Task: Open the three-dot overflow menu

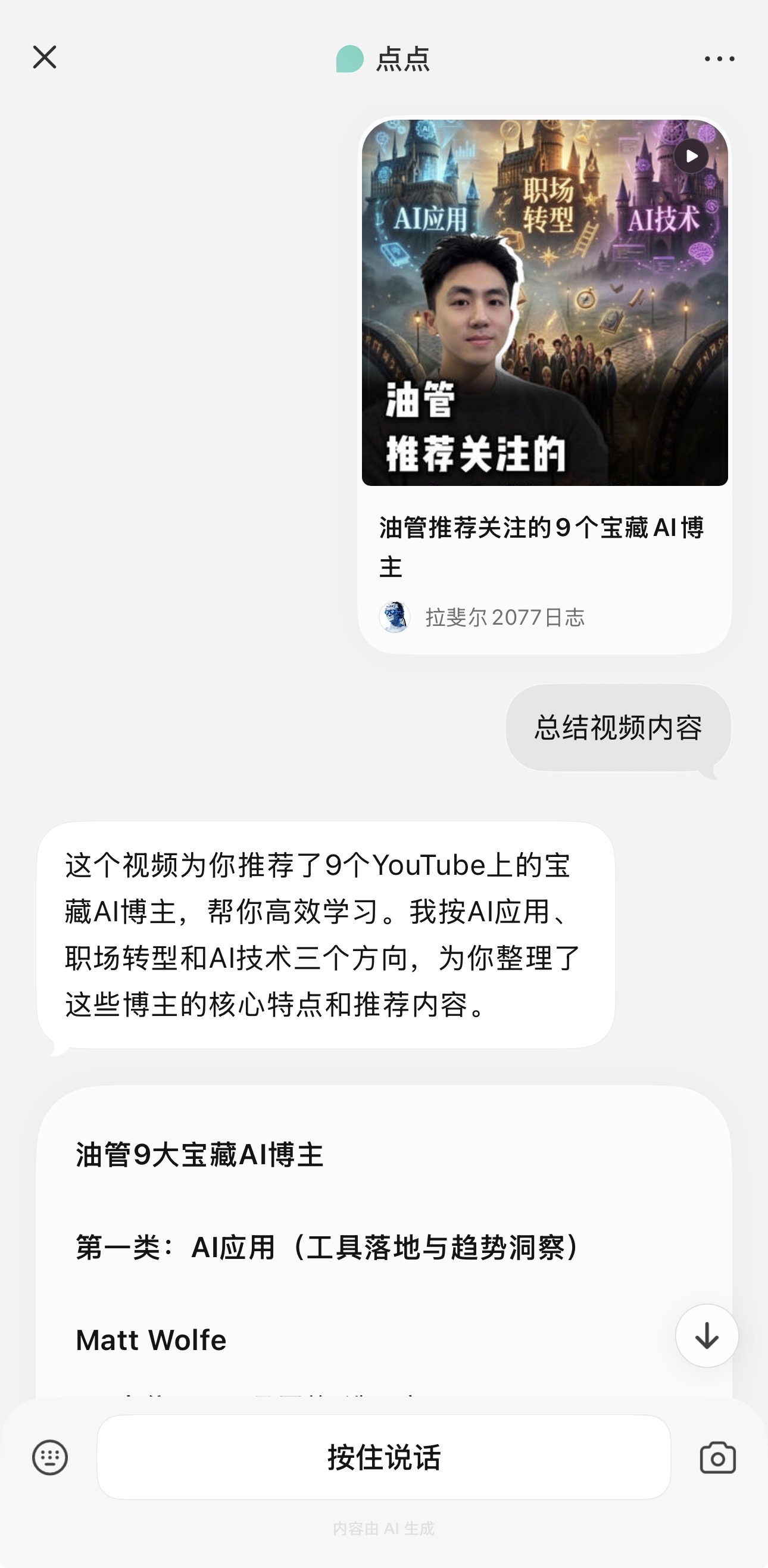Action: pos(719,59)
